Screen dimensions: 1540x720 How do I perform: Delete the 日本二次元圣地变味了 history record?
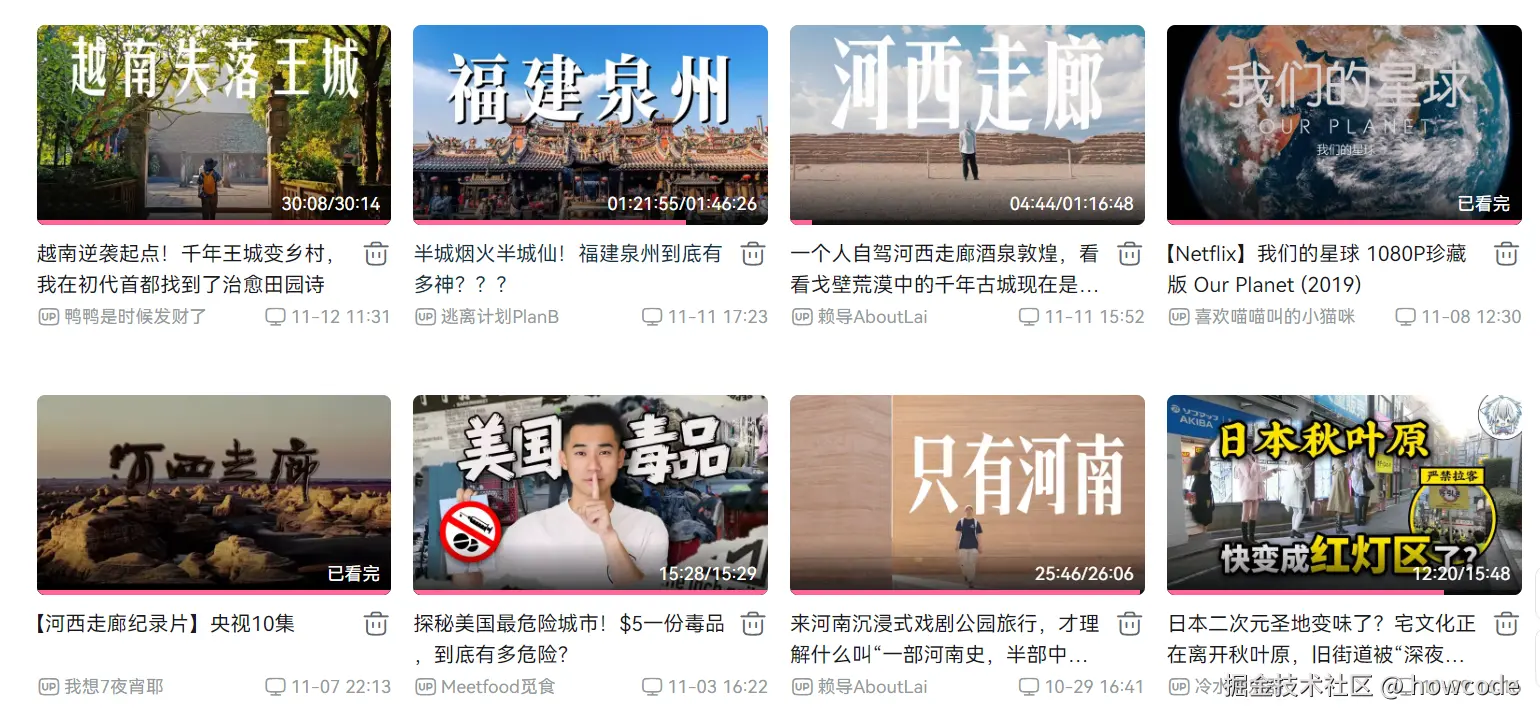click(1506, 624)
